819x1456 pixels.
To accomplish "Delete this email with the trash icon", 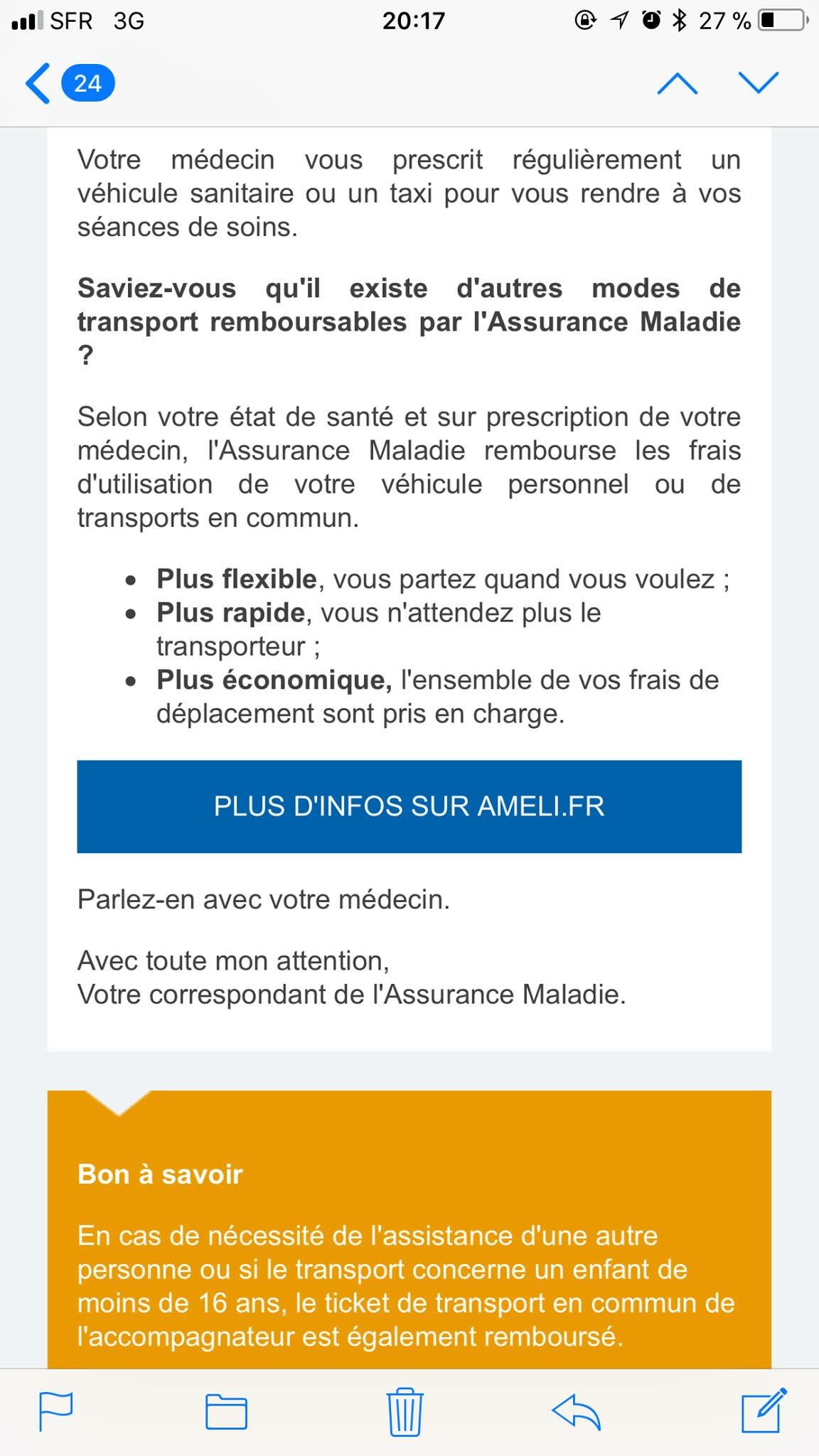I will pyautogui.click(x=405, y=1411).
